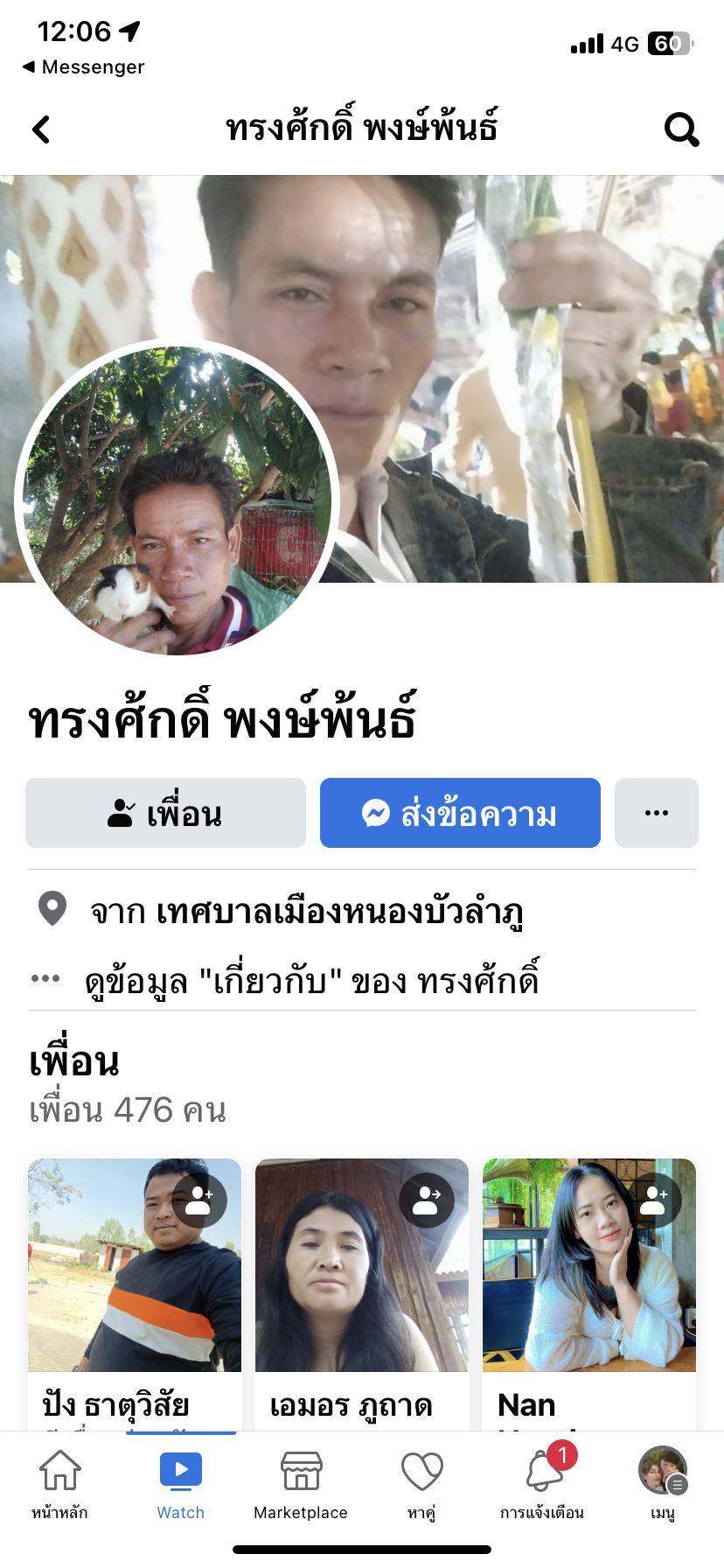
Task: Go back using the top-left arrow
Action: tap(41, 129)
